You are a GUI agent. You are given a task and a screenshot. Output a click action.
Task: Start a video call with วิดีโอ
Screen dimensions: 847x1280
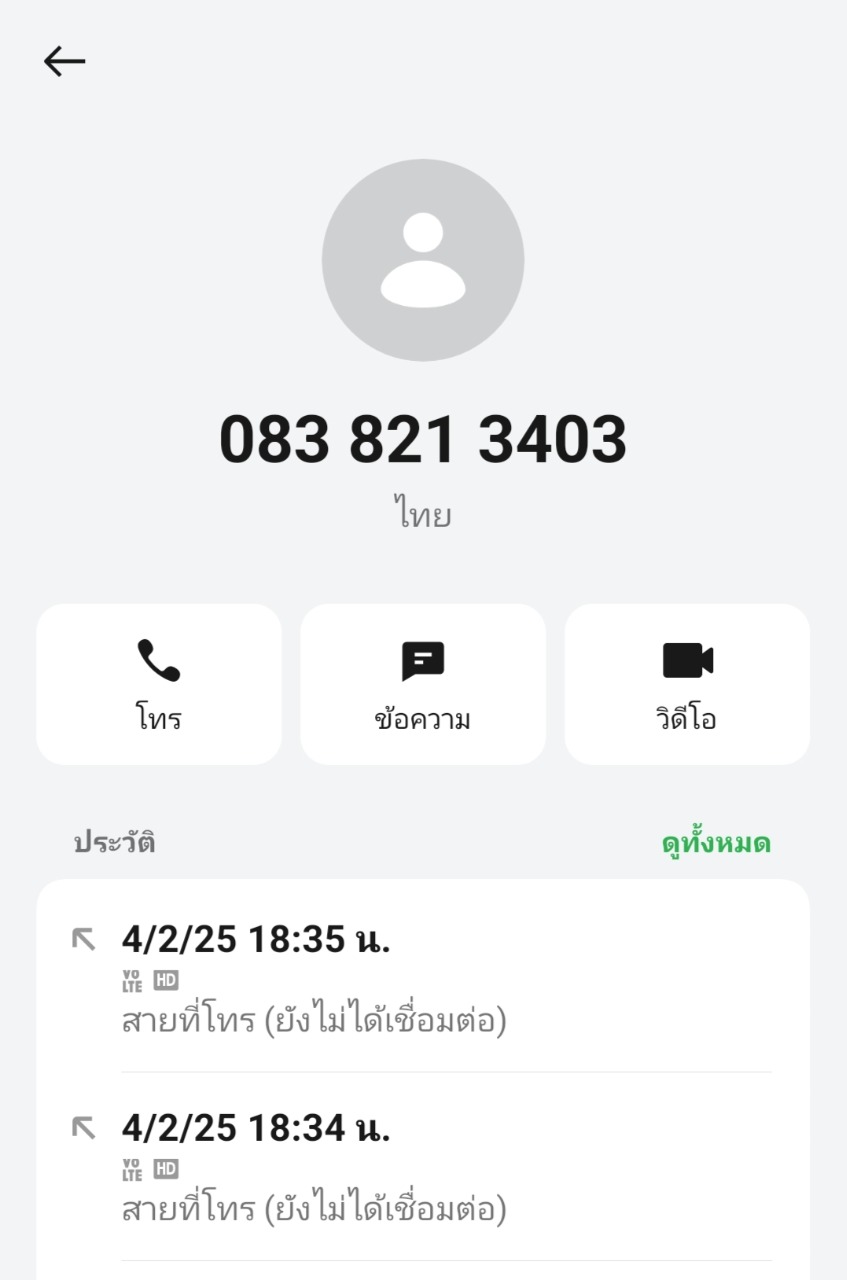click(x=687, y=684)
